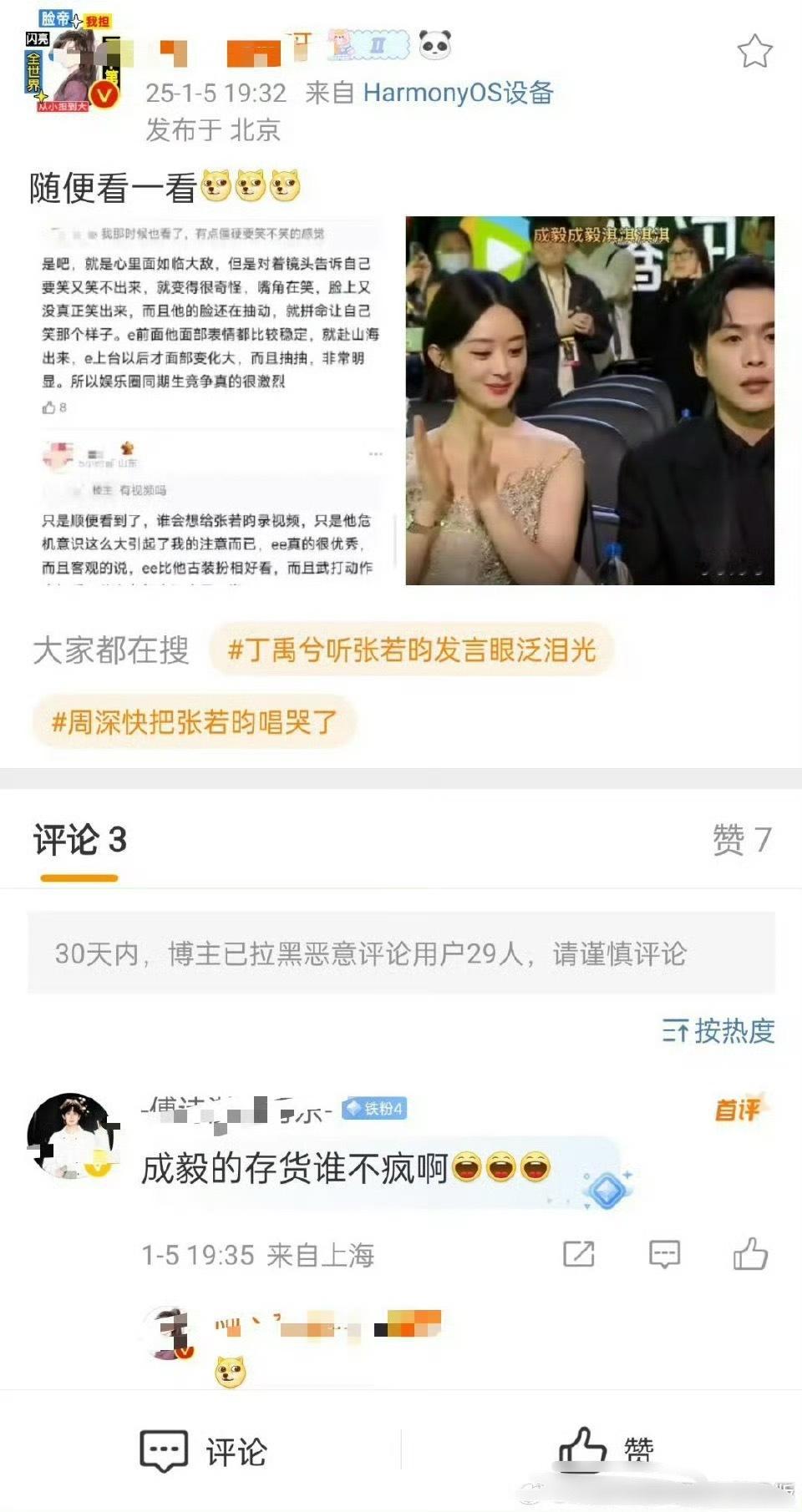The height and width of the screenshot is (1512, 802).
Task: Like the first comment via thumbs-up icon
Action: [x=751, y=1254]
